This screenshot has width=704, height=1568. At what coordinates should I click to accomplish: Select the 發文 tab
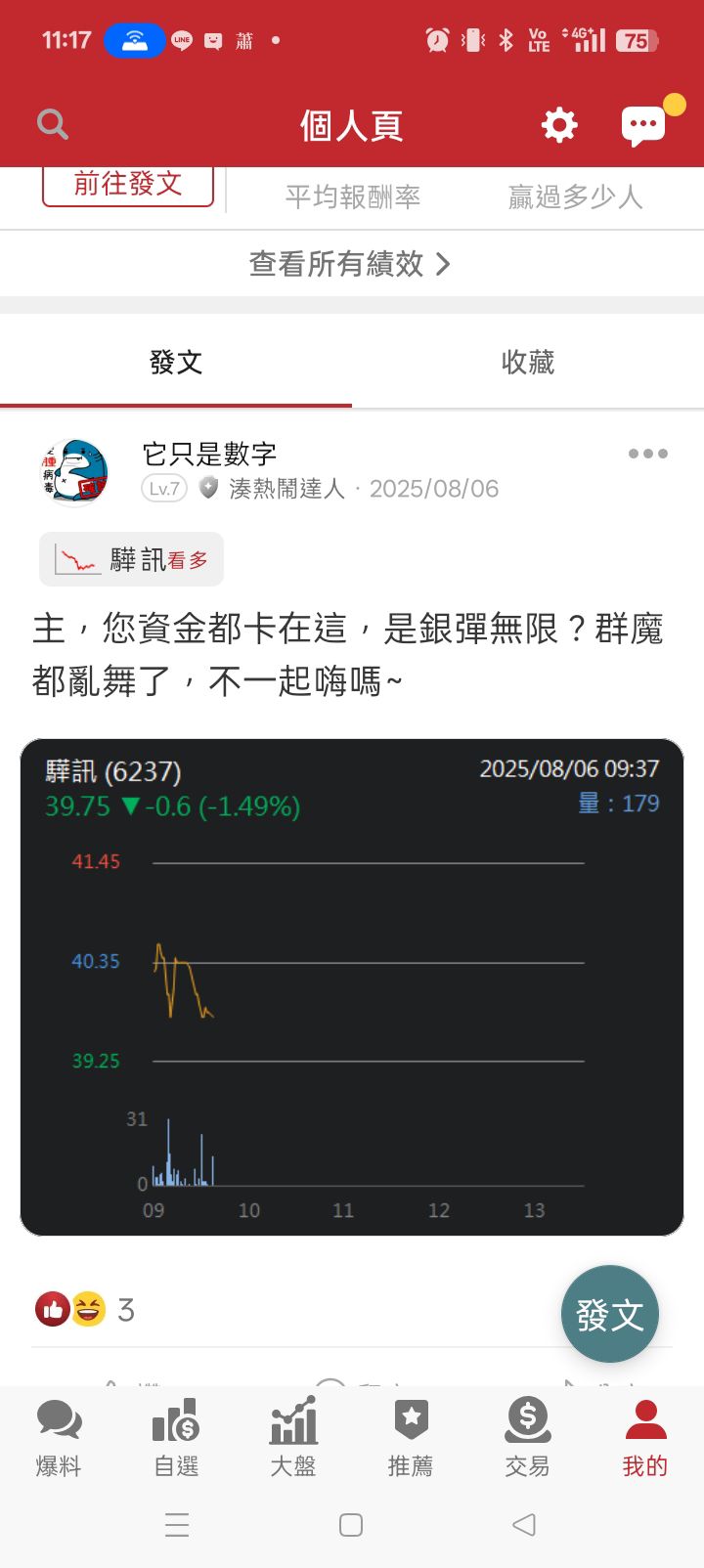click(176, 363)
